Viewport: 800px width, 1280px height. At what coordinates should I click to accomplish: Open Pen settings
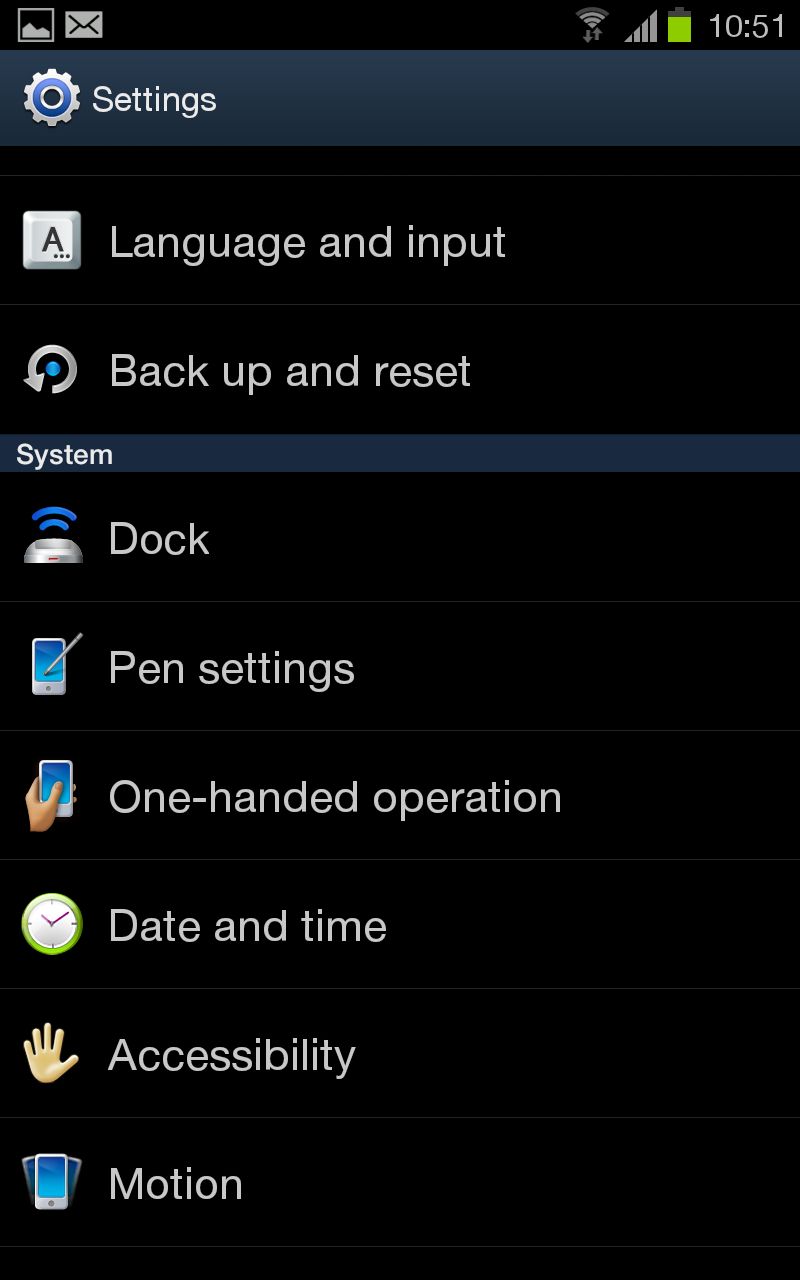coord(231,668)
